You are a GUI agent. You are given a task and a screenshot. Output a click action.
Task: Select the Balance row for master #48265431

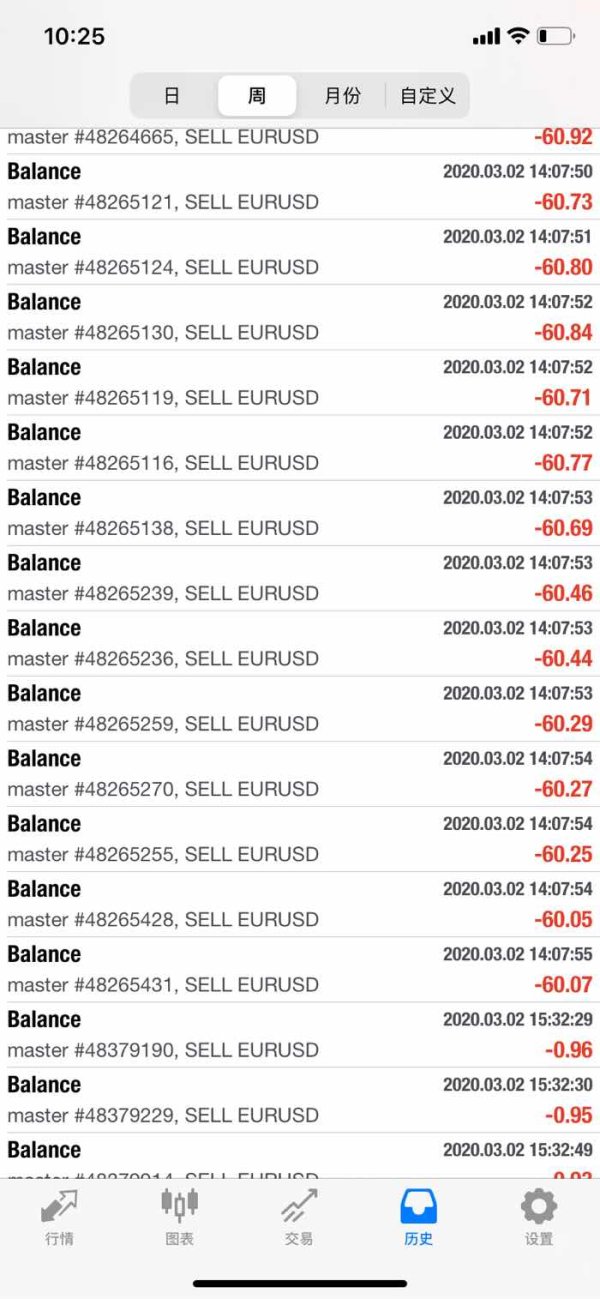point(300,969)
